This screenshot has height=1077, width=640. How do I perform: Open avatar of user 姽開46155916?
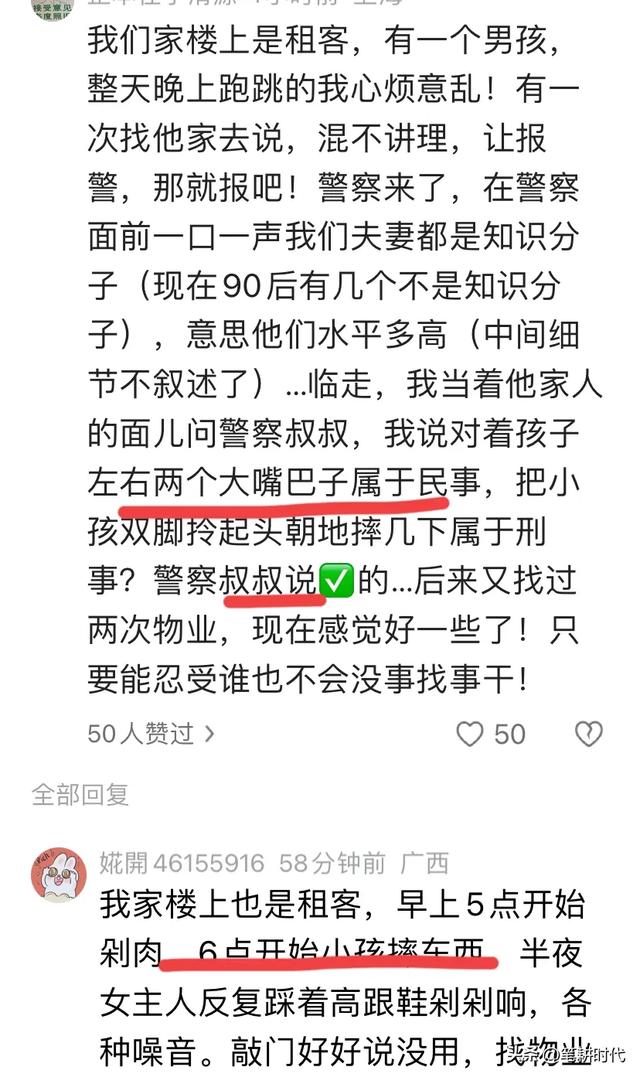[x=59, y=874]
